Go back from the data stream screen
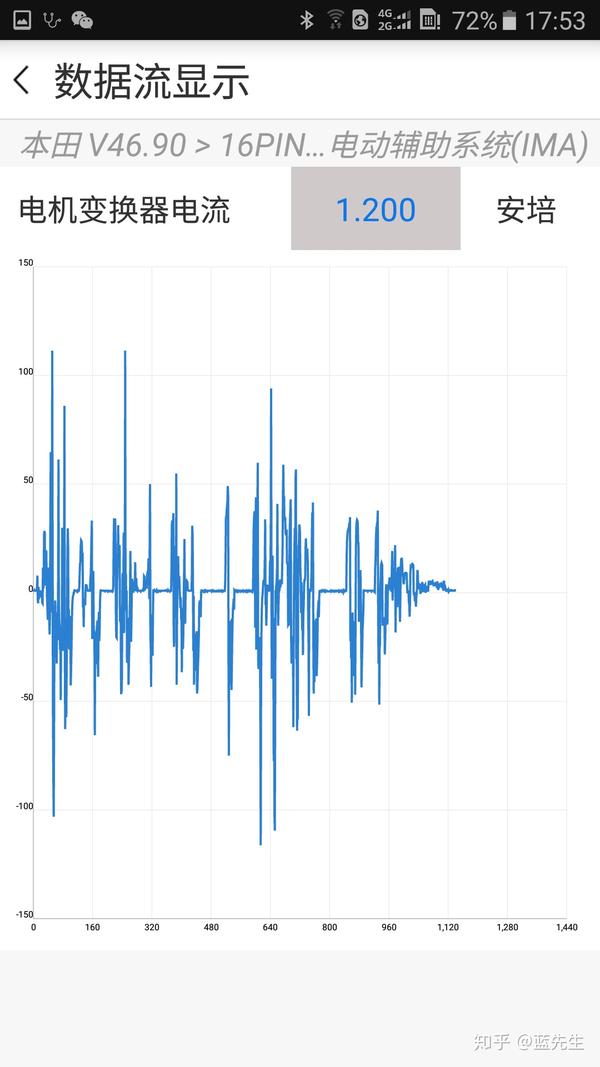Screen dimensions: 600x1067 [22, 80]
